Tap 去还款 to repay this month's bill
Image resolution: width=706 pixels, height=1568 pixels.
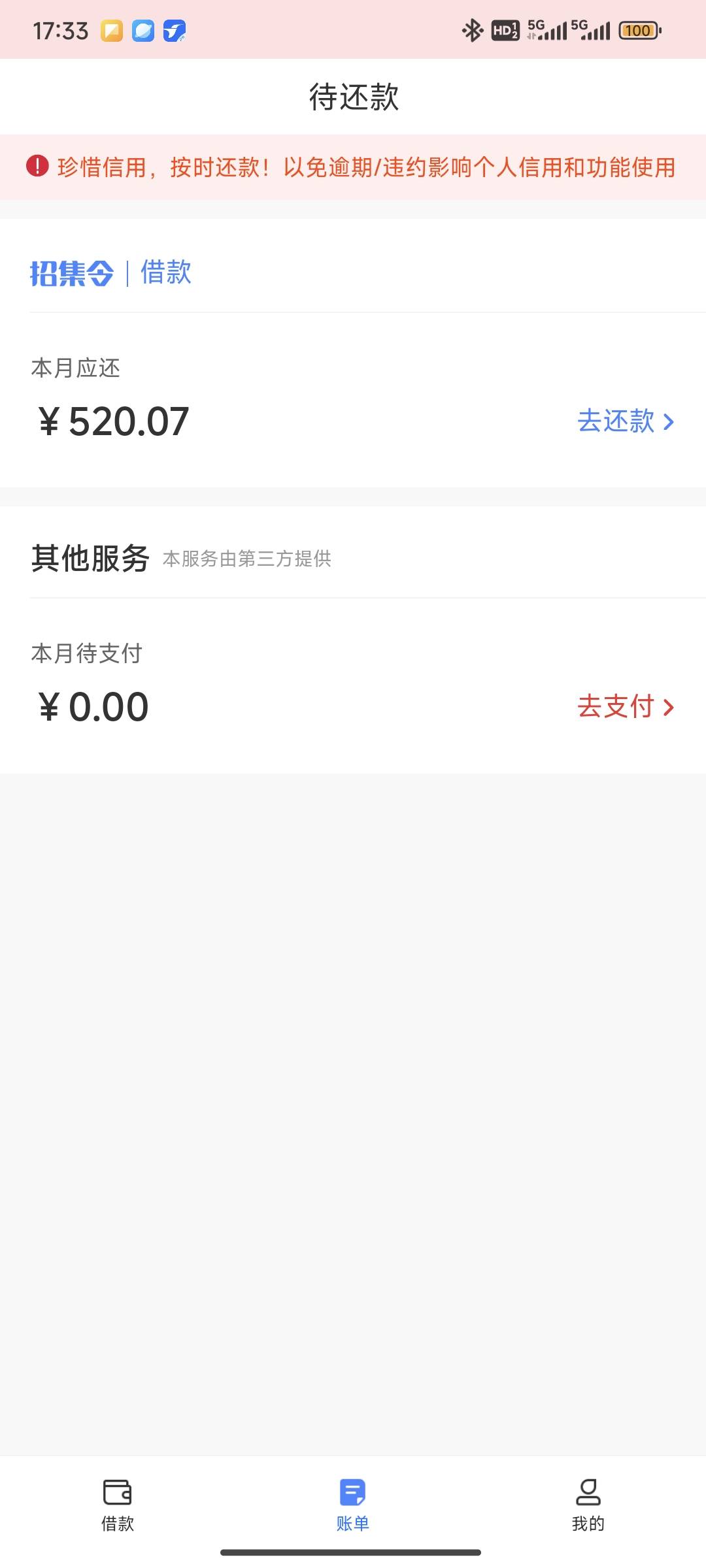coord(626,421)
